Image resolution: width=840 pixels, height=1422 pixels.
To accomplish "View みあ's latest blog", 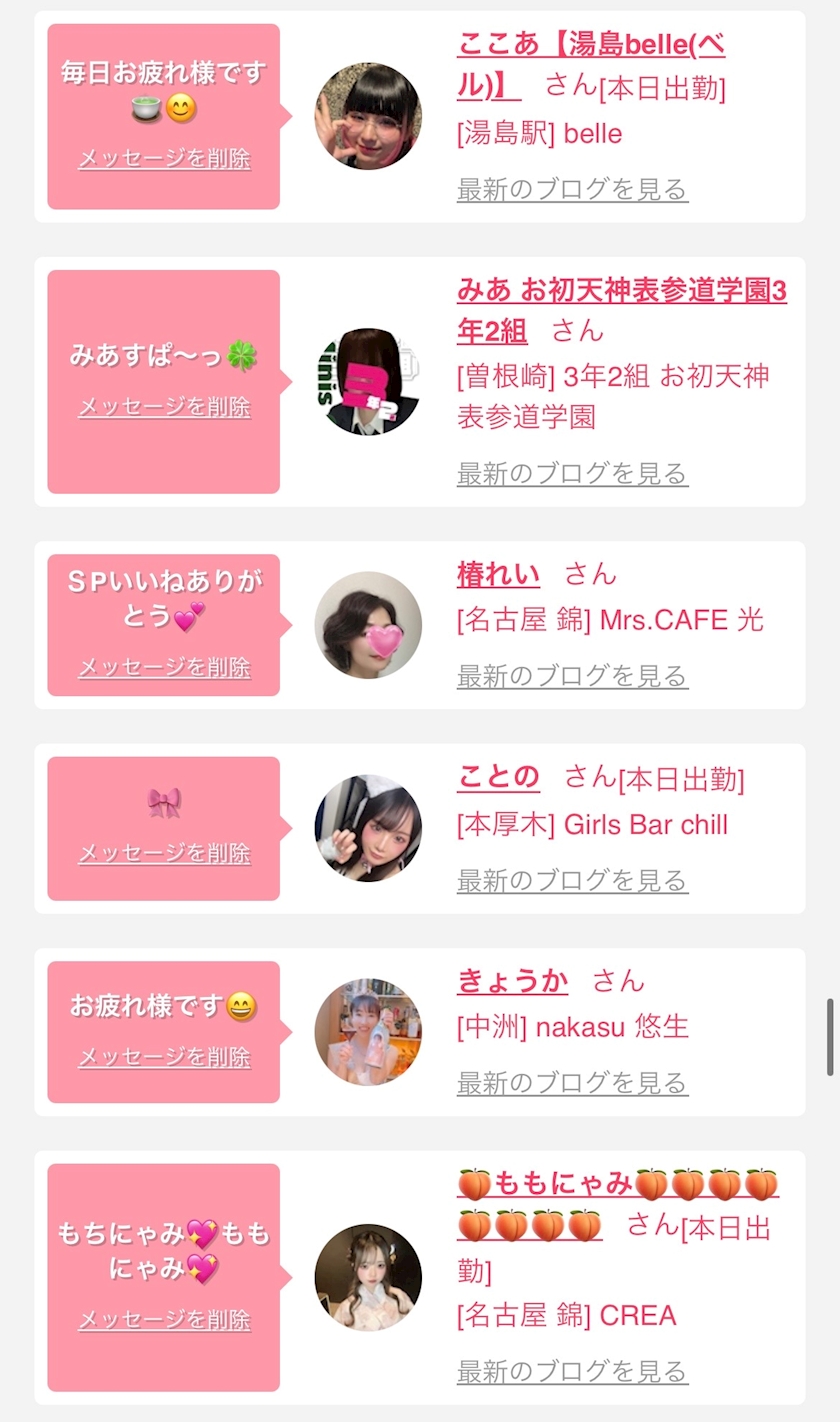I will coord(572,473).
